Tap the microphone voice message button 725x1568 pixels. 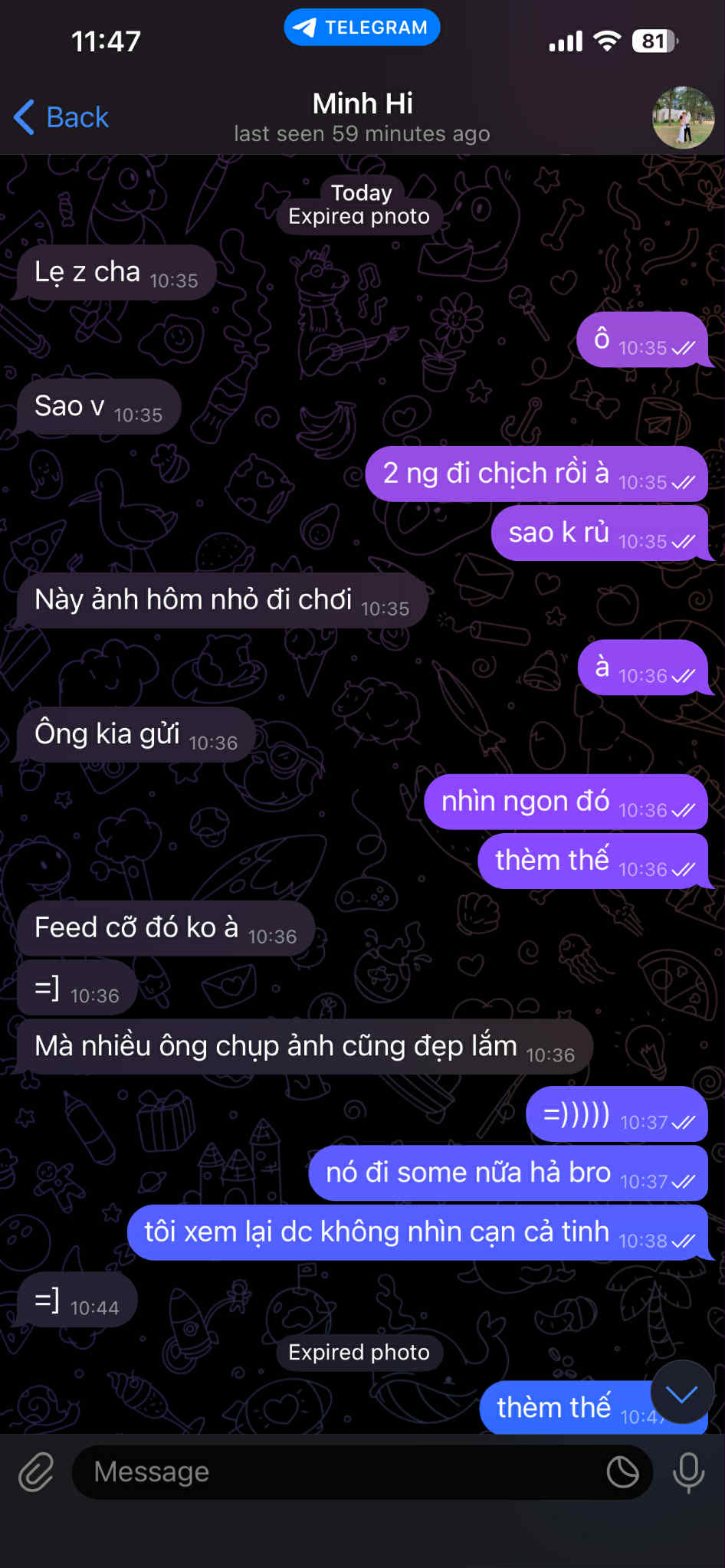click(688, 1472)
